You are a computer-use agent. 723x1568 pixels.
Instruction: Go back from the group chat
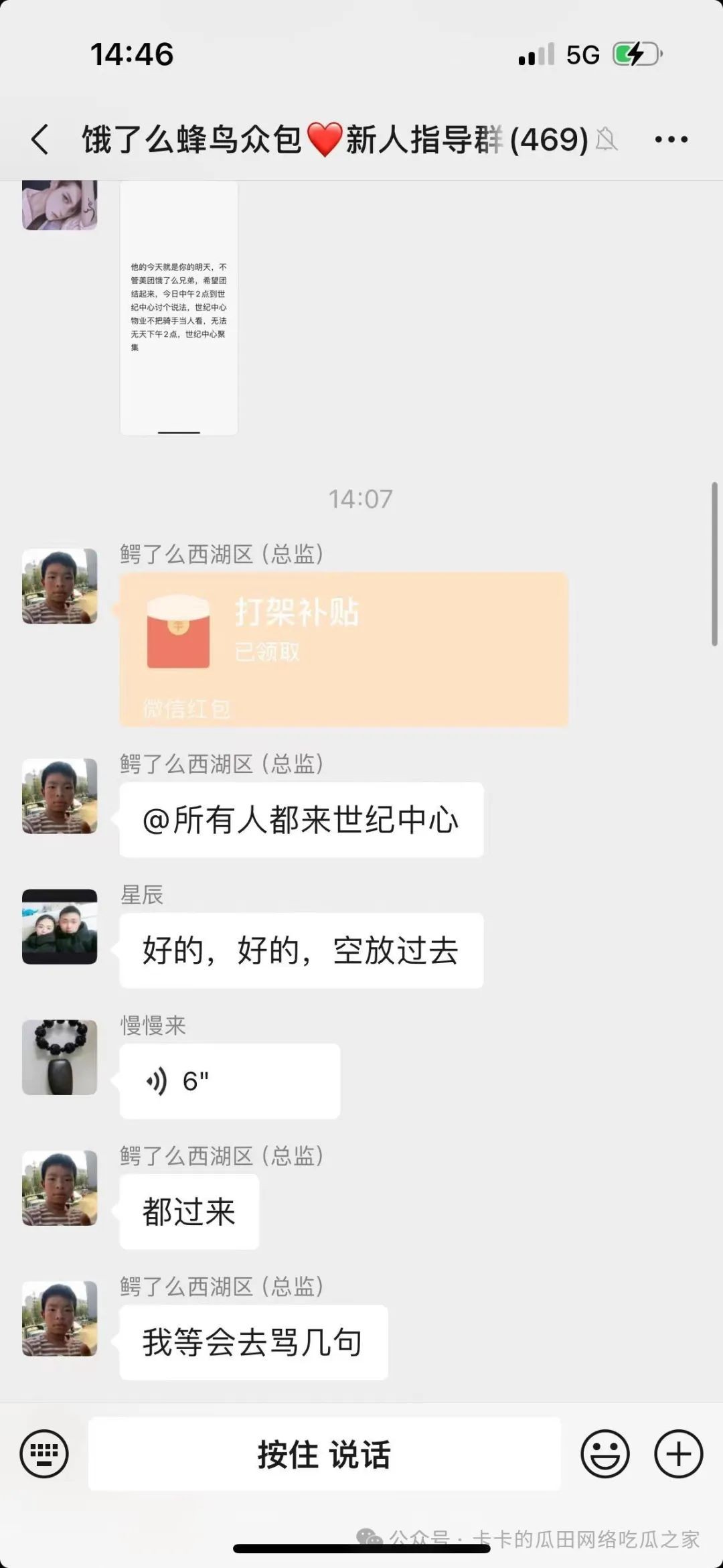point(40,139)
